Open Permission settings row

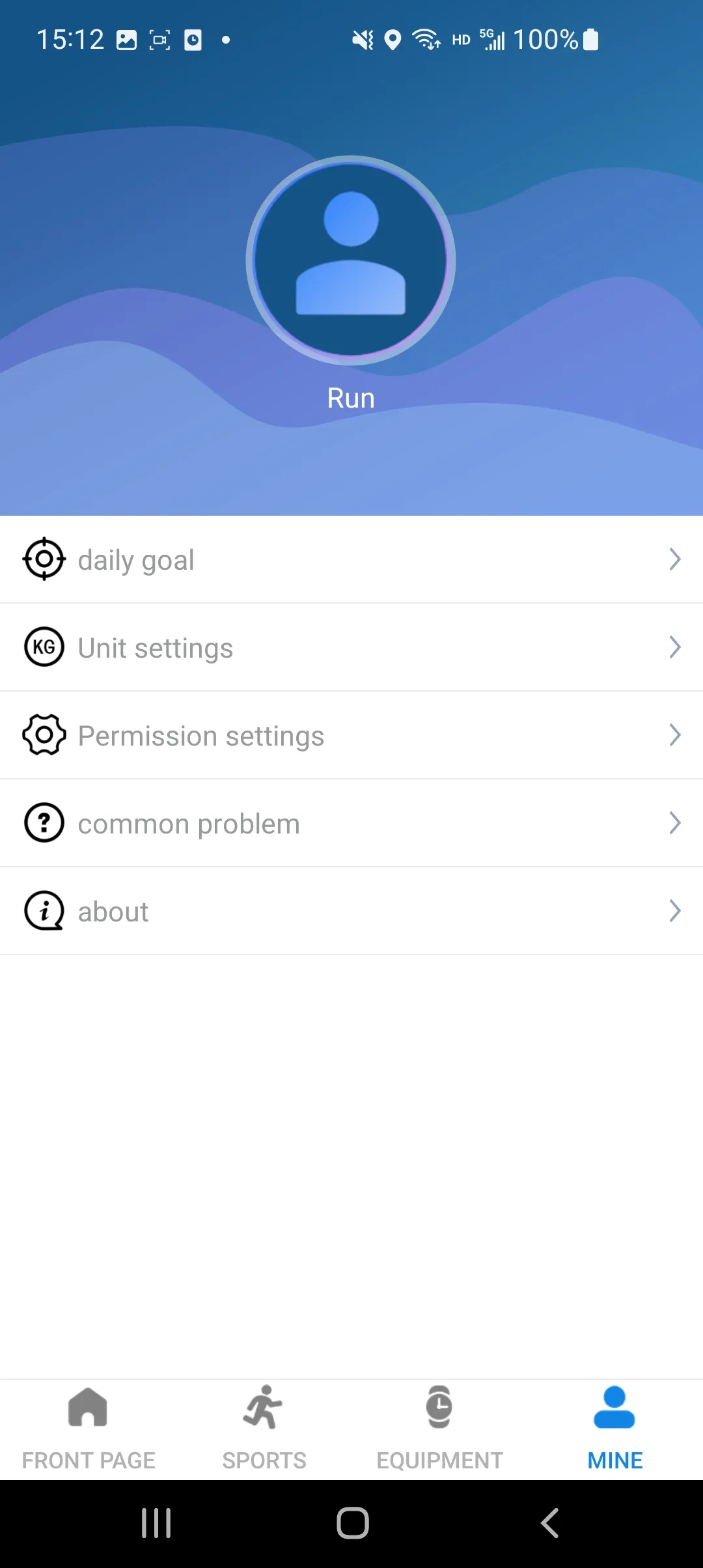pos(351,735)
